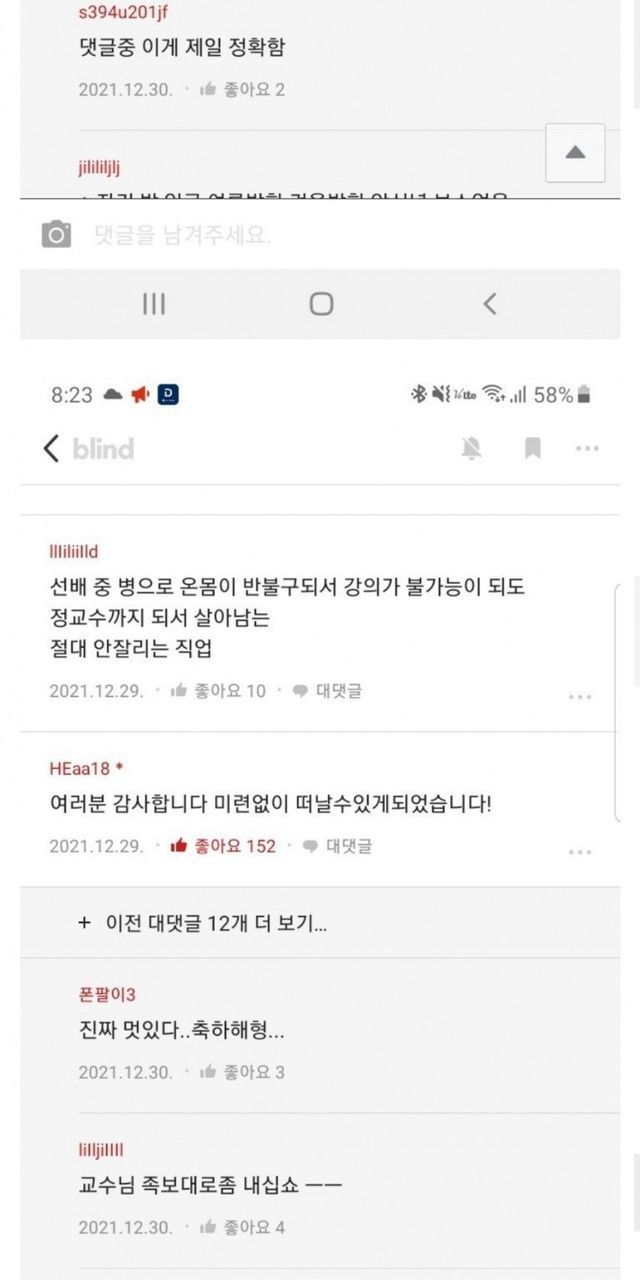Reply to HEaa18's comment via 대댓글
The width and height of the screenshot is (640, 1280).
337,846
